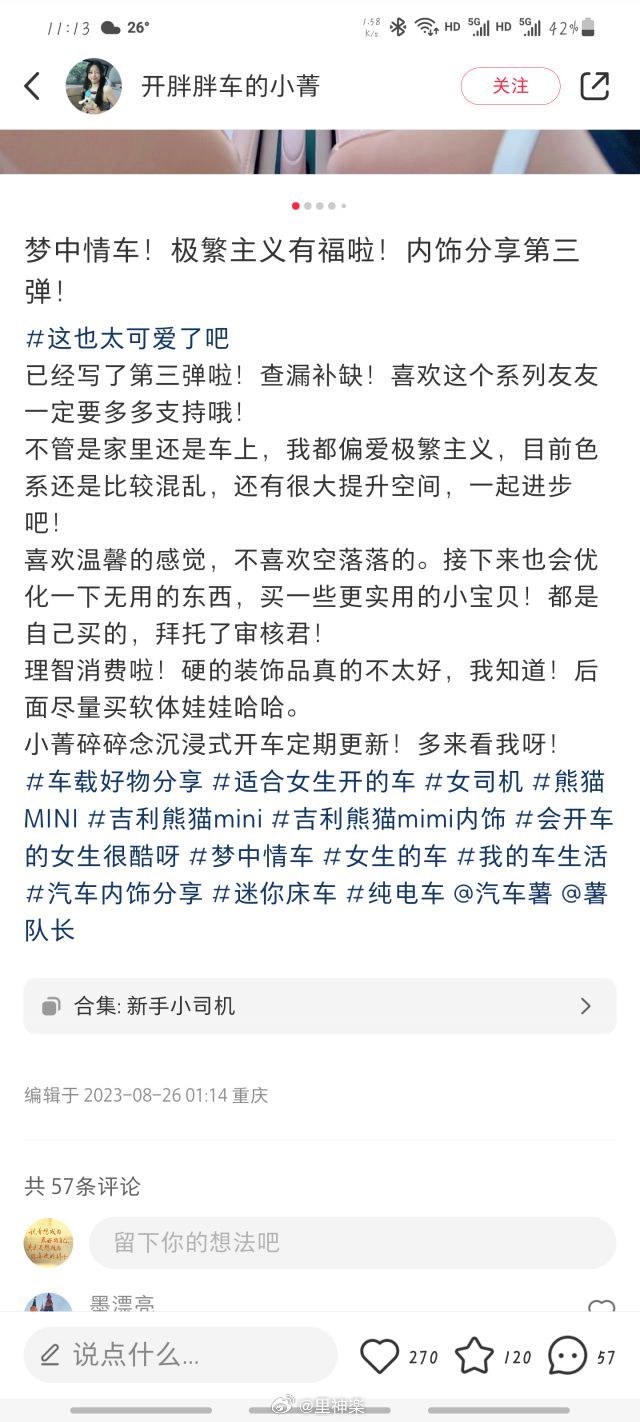Share this post via top-right icon
Screen dimensions: 640x1422
[x=594, y=86]
